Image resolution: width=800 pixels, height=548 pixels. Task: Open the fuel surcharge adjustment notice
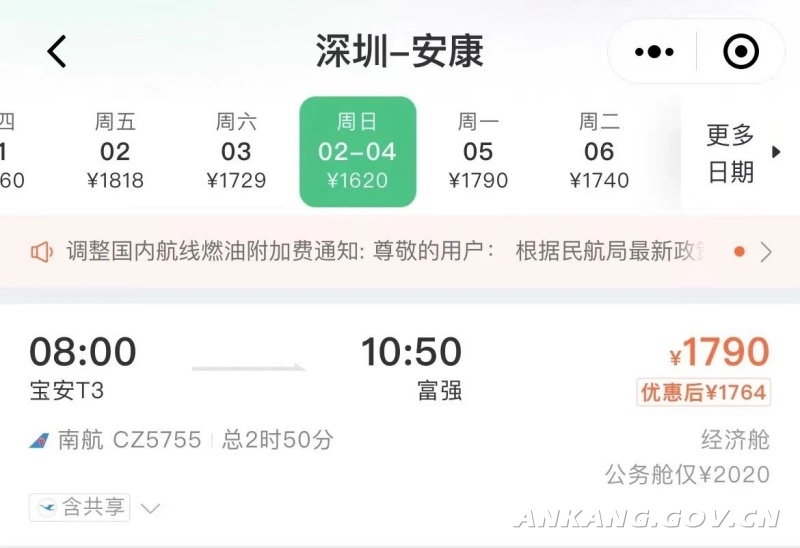[x=400, y=252]
